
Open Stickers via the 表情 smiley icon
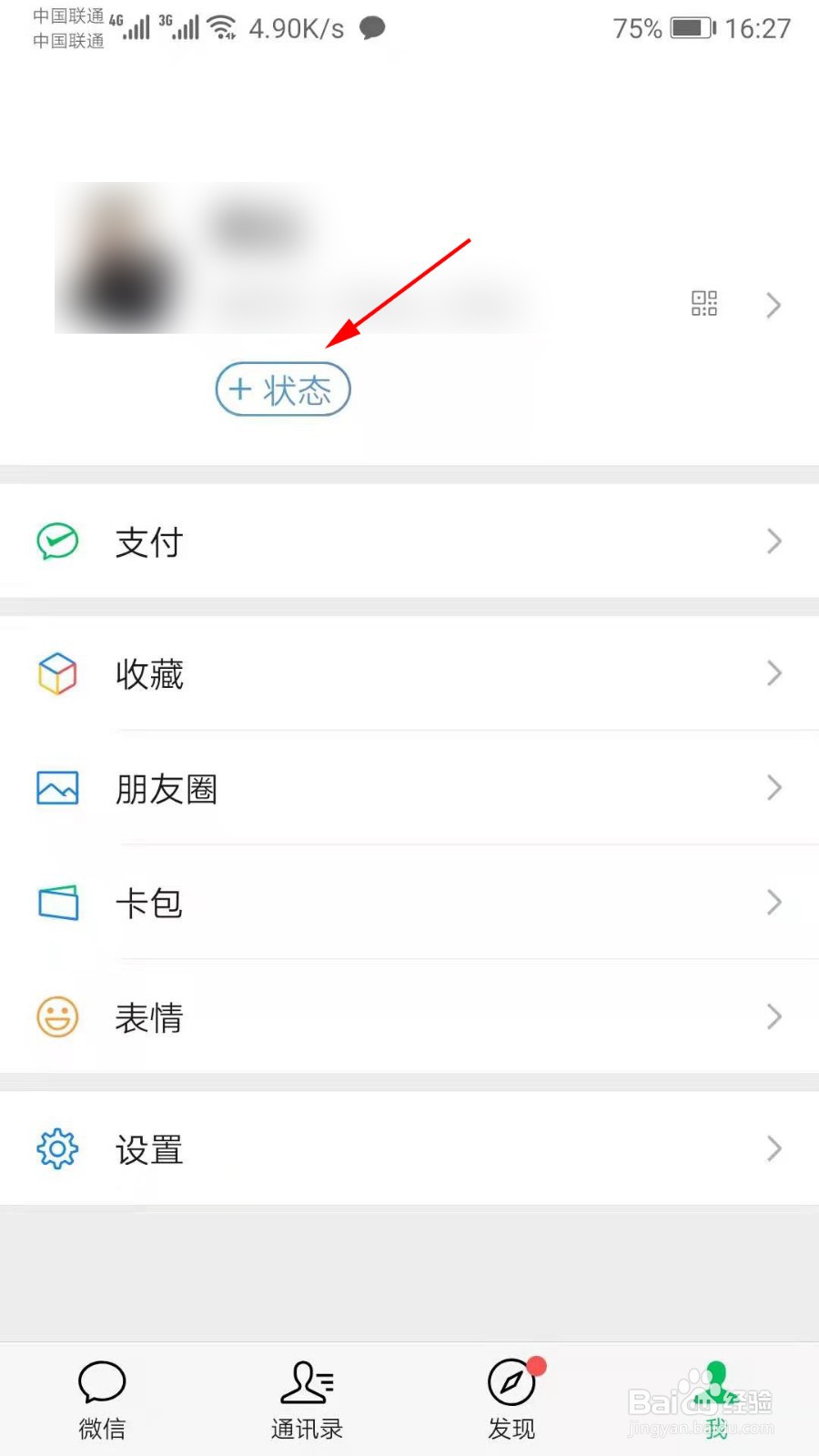click(x=57, y=1017)
